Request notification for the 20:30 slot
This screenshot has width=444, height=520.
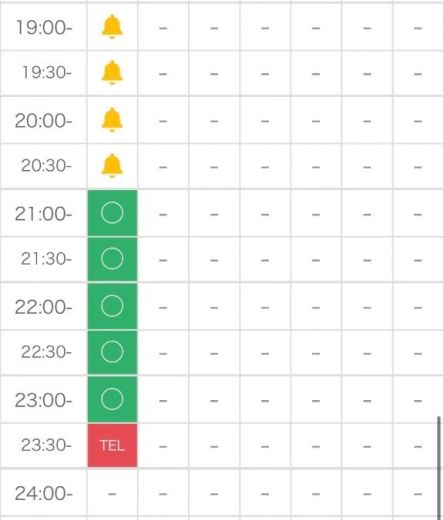(112, 166)
